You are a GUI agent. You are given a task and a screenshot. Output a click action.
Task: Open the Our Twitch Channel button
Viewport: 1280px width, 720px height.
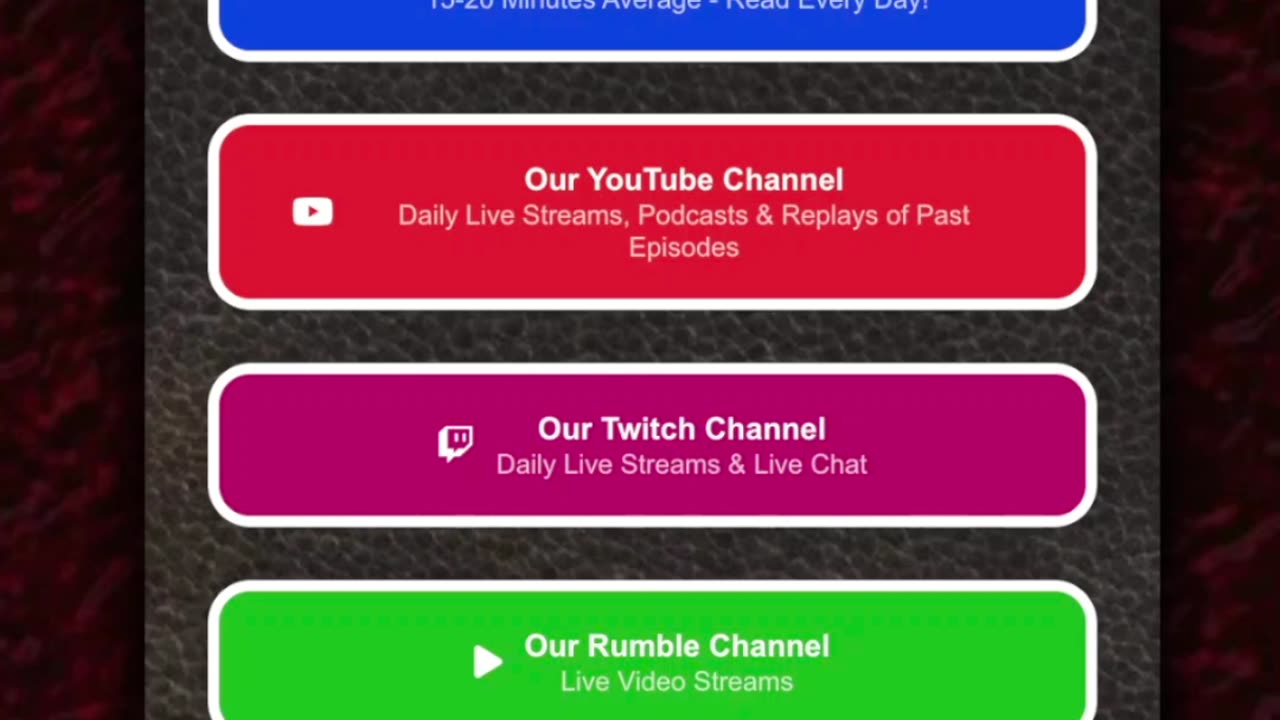652,445
